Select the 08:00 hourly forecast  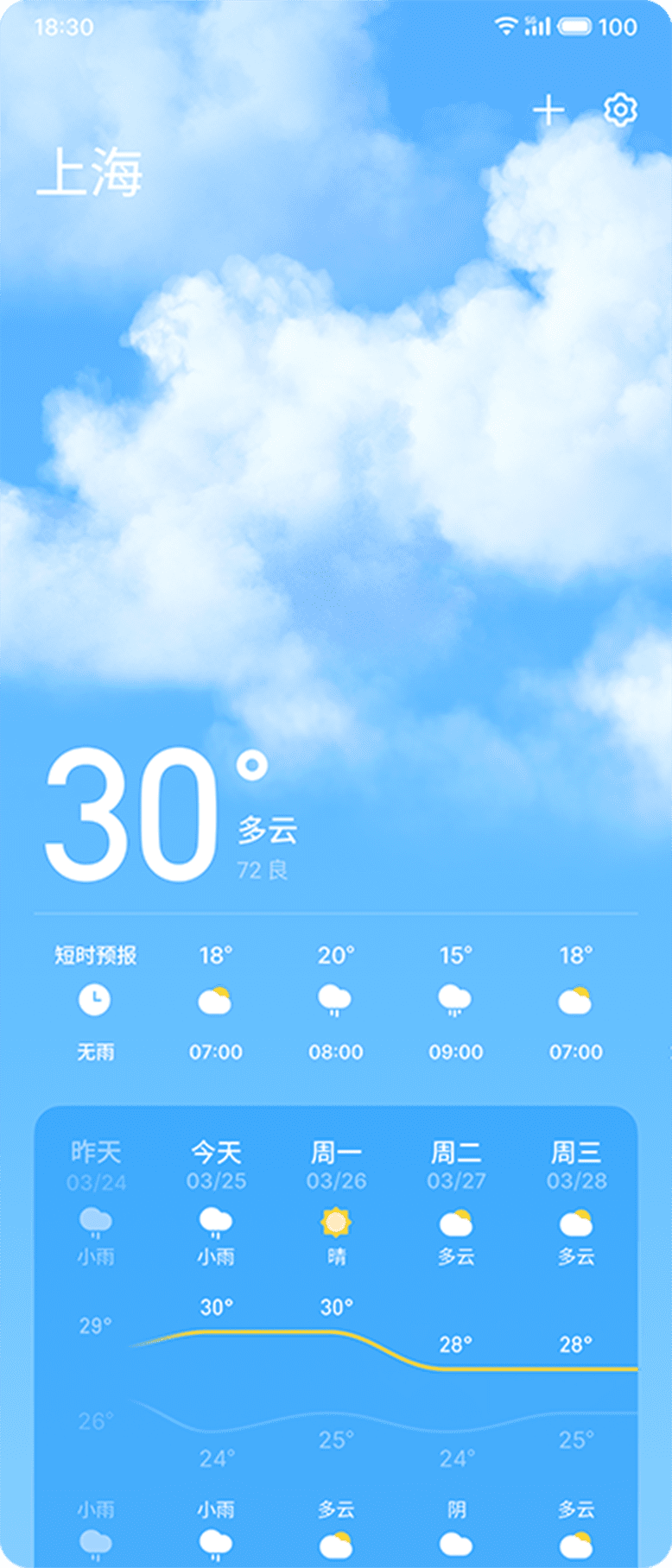coord(336,1002)
